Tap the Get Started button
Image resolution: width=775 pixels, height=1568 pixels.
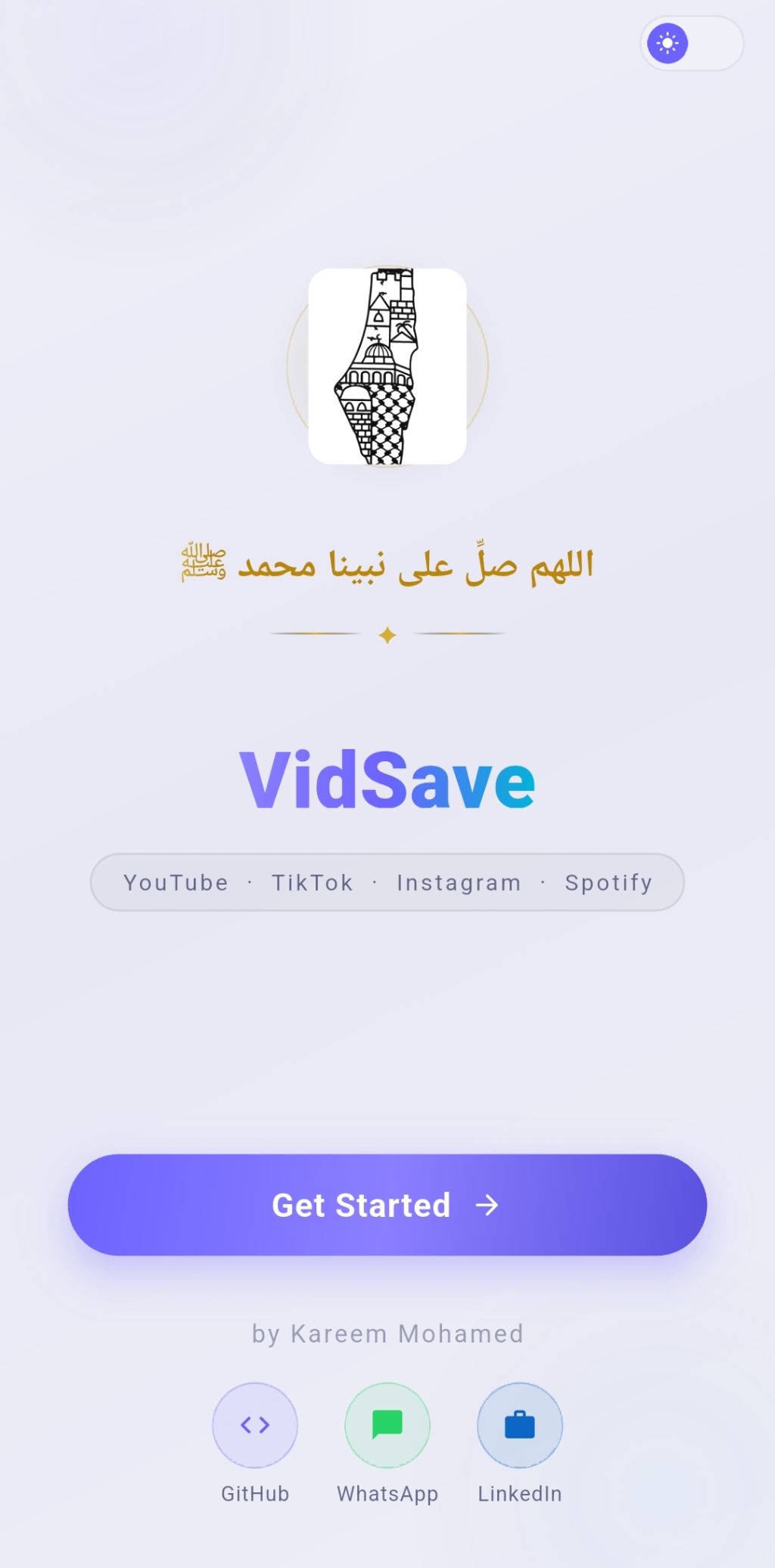(x=387, y=1205)
